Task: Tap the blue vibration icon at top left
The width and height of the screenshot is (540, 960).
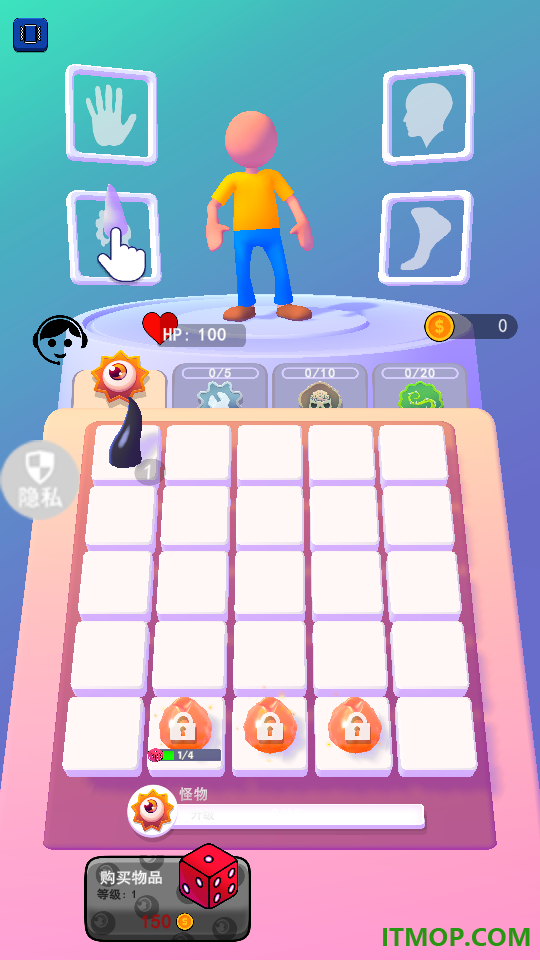Action: pyautogui.click(x=30, y=34)
